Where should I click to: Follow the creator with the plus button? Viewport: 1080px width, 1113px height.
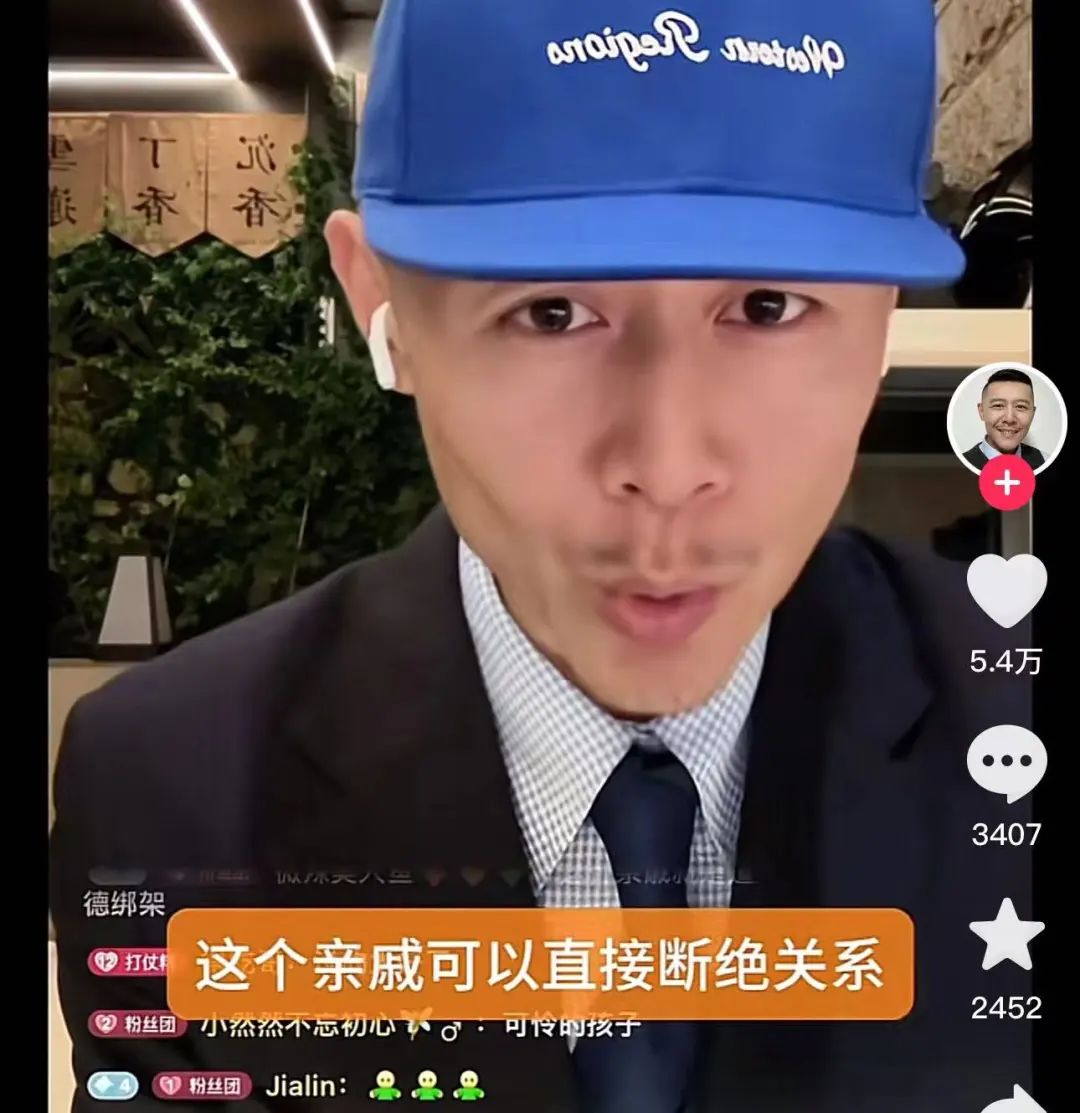(x=1006, y=485)
